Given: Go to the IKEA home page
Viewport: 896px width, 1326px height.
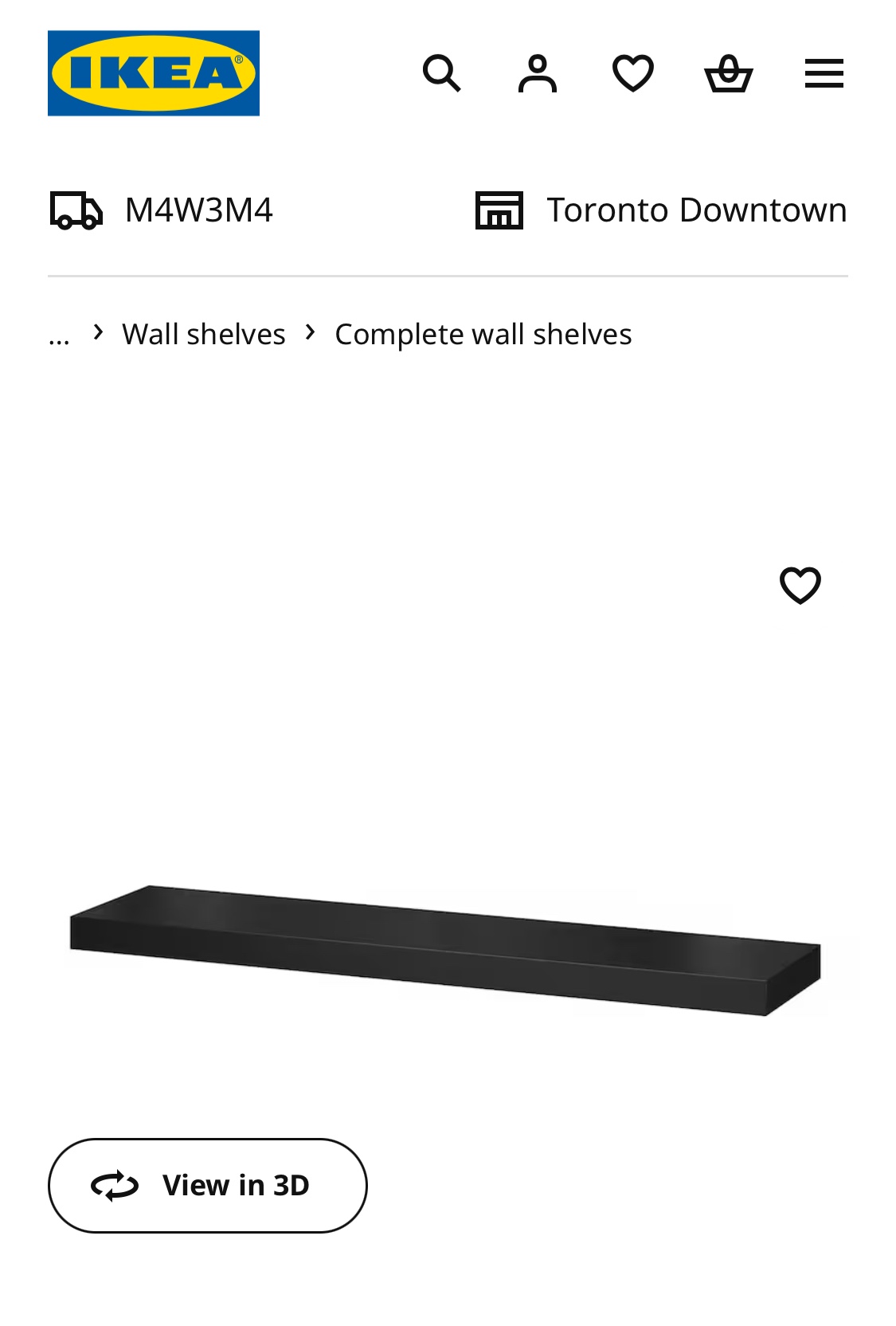Looking at the screenshot, I should pyautogui.click(x=154, y=73).
